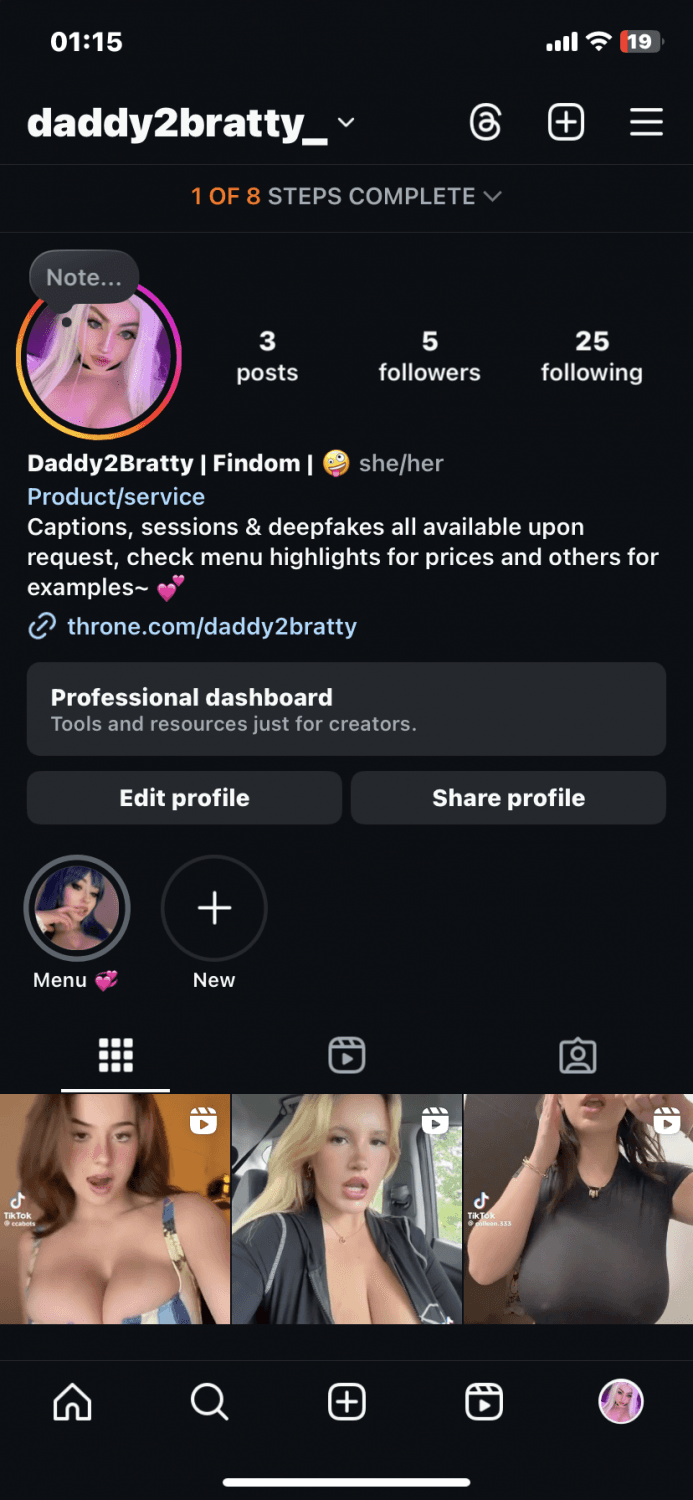The height and width of the screenshot is (1500, 693).
Task: Open Search in the bottom navigation
Action: pos(209,1403)
